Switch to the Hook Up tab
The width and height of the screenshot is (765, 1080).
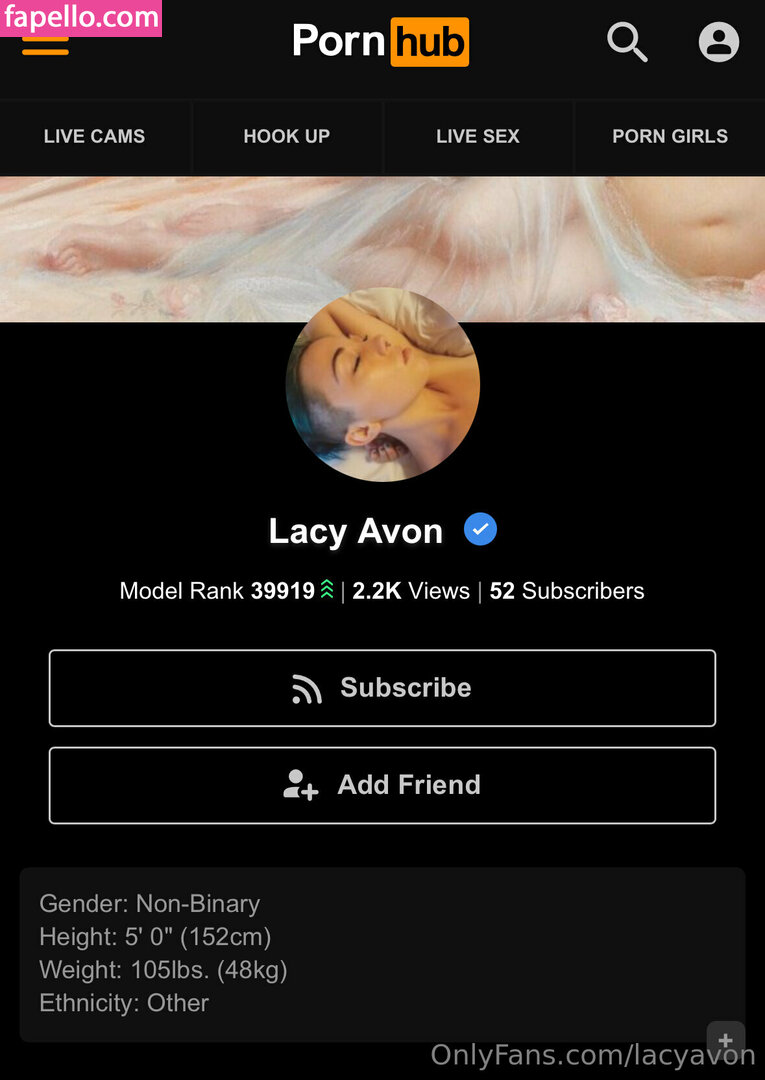pos(286,137)
